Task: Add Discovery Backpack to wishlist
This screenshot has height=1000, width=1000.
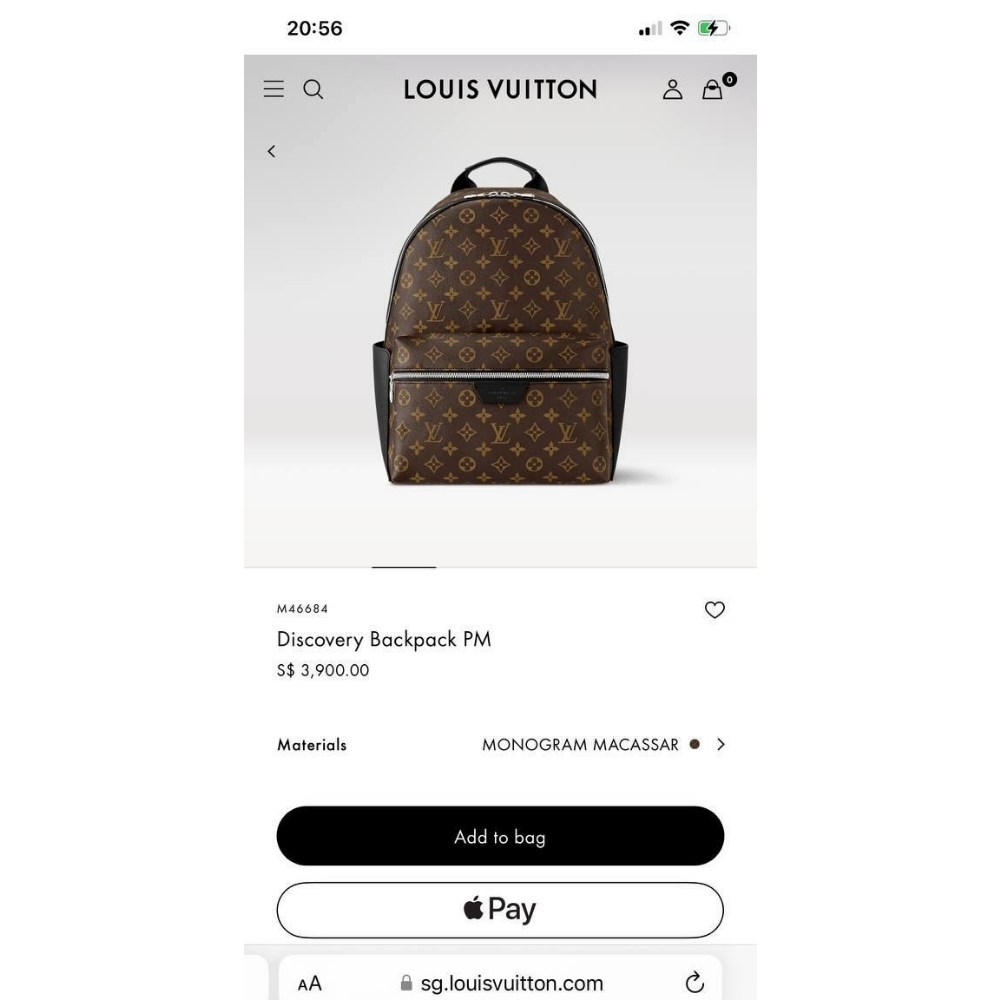Action: pyautogui.click(x=714, y=610)
